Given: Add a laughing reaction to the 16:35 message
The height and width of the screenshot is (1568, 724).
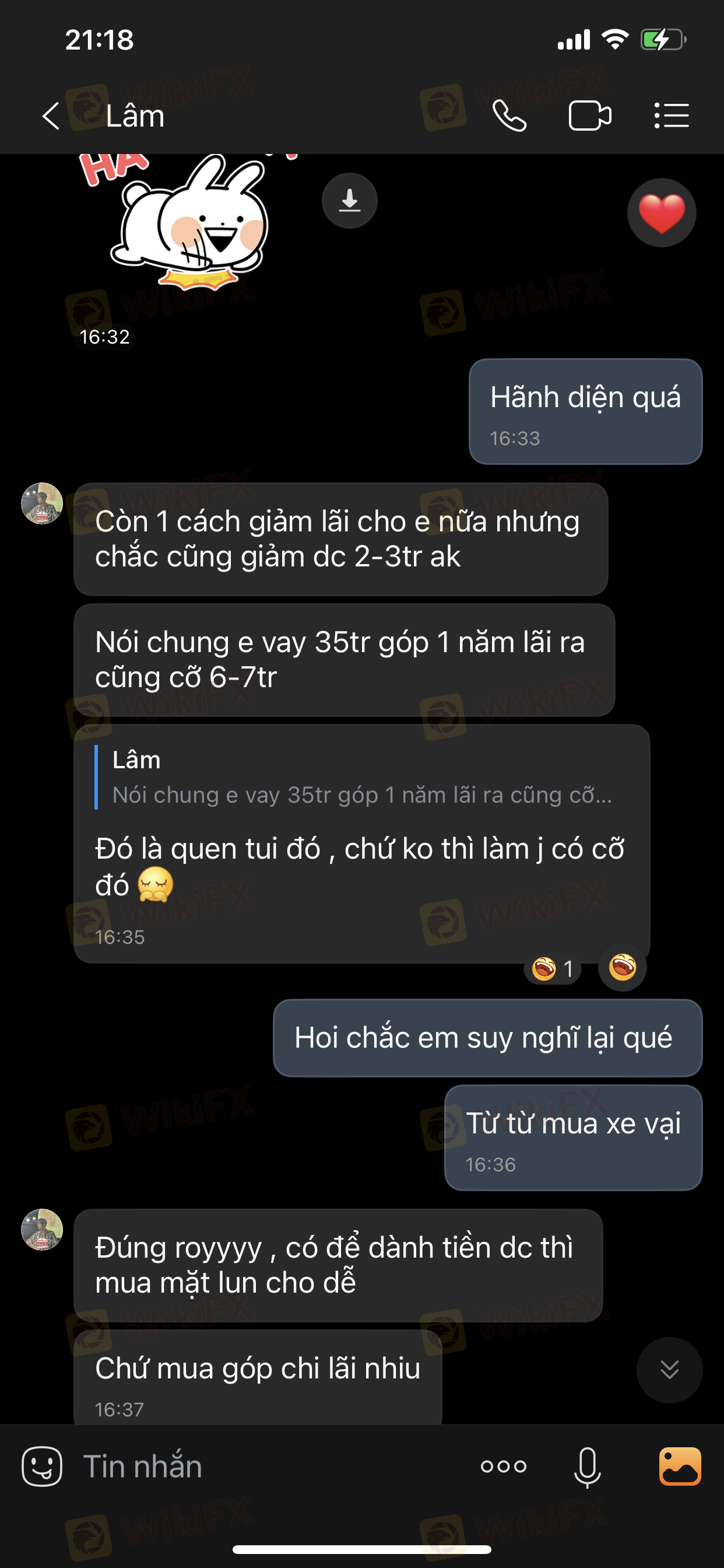Looking at the screenshot, I should [x=623, y=967].
